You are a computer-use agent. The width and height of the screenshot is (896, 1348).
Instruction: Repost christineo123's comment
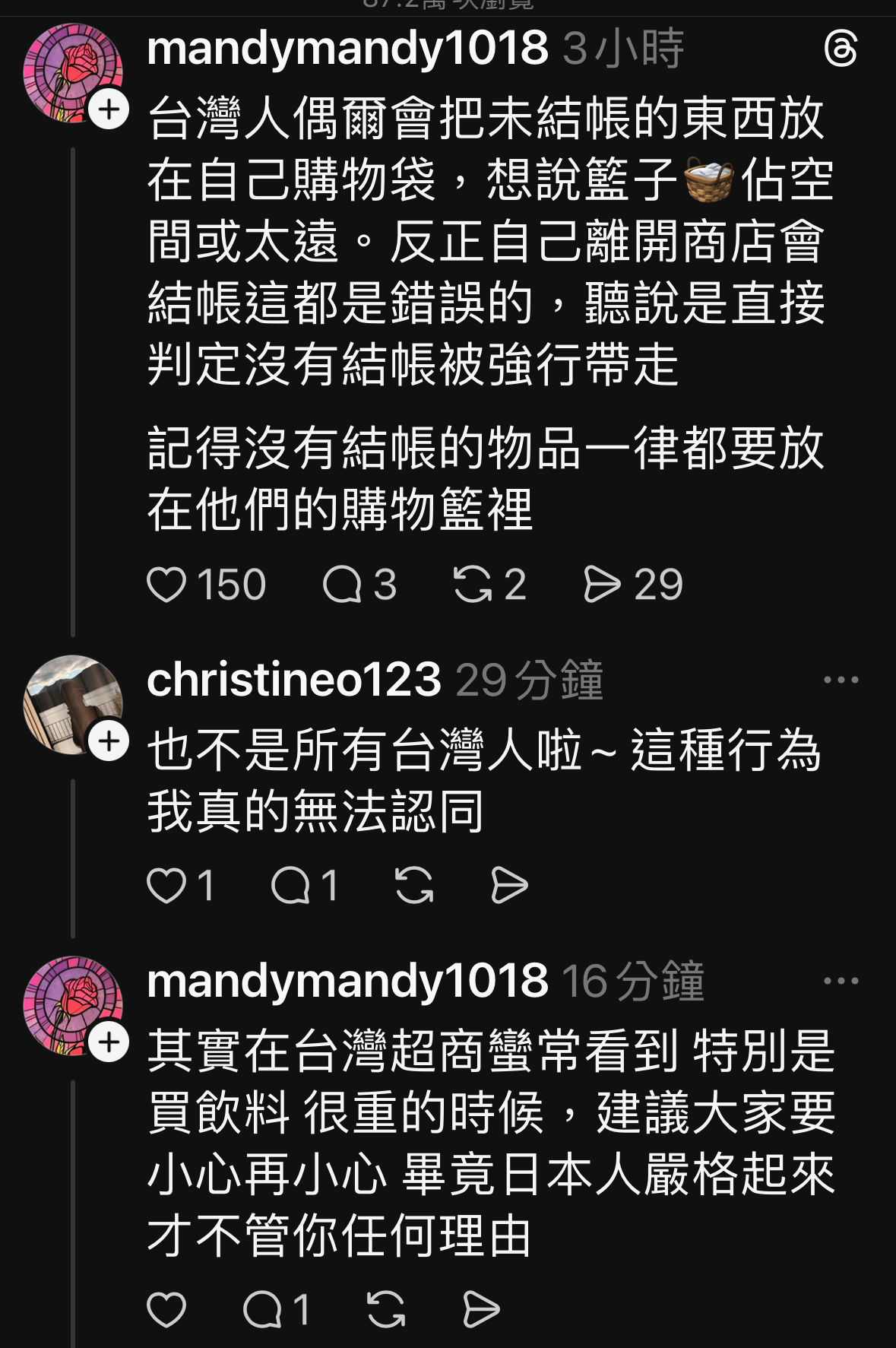(414, 885)
